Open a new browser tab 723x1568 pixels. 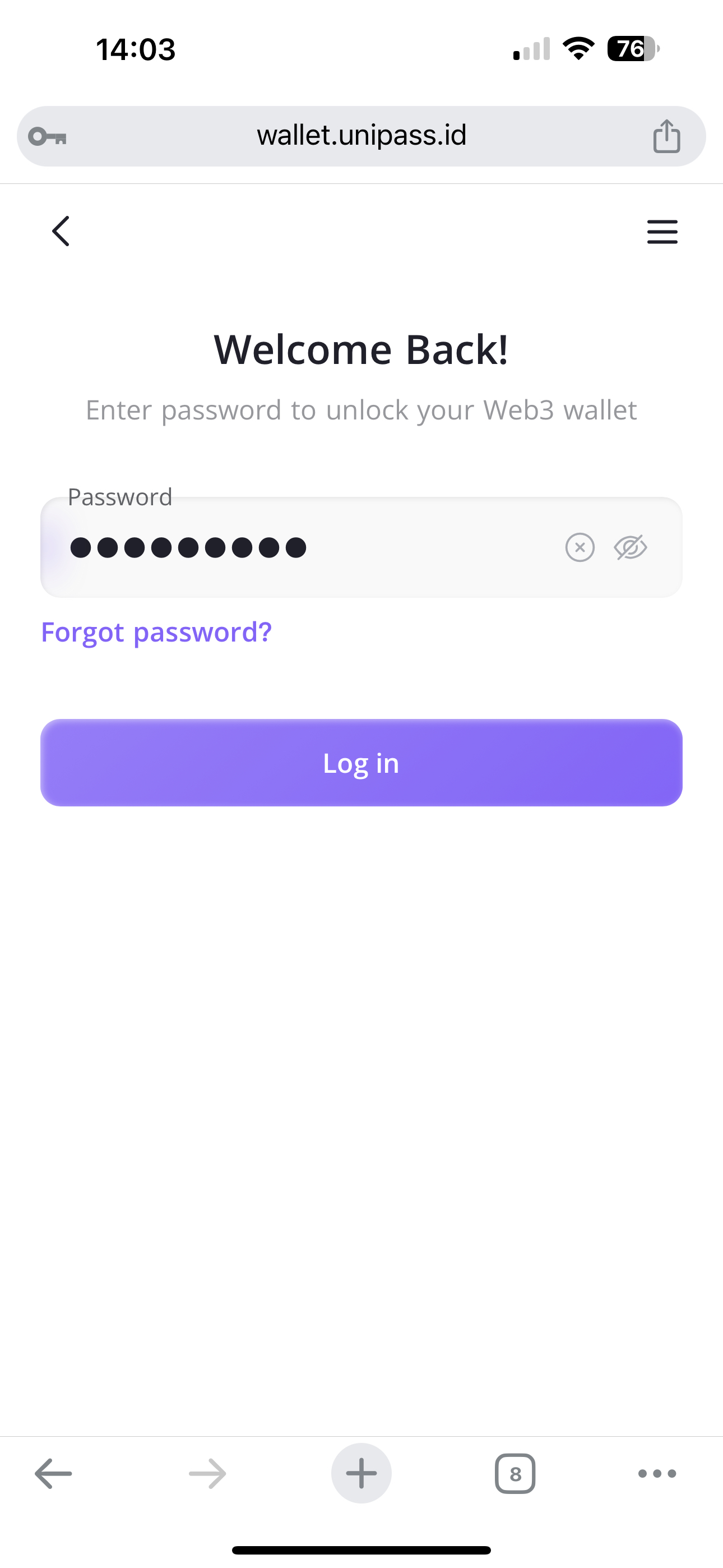361,1474
